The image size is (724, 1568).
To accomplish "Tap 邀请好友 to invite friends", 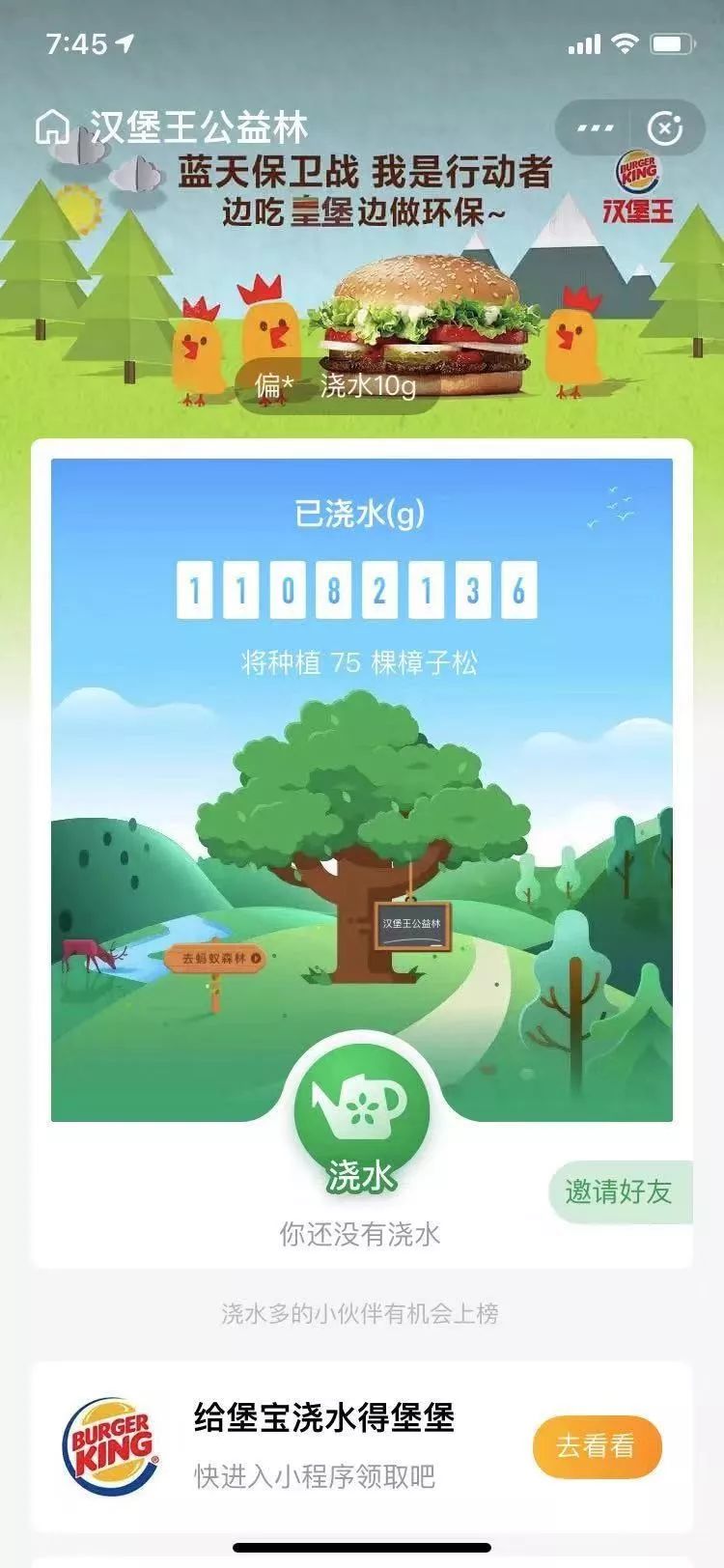I will pos(619,1191).
